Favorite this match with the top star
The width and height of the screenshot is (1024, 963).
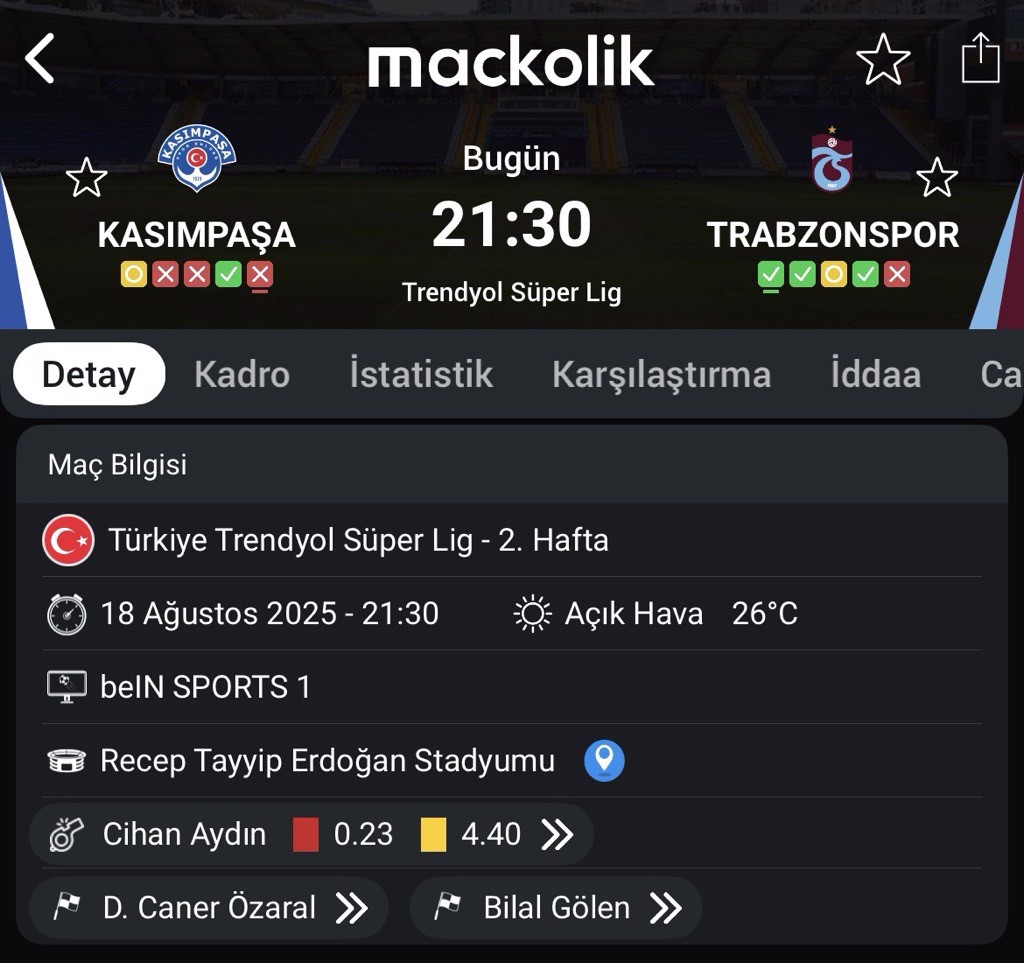pos(883,60)
